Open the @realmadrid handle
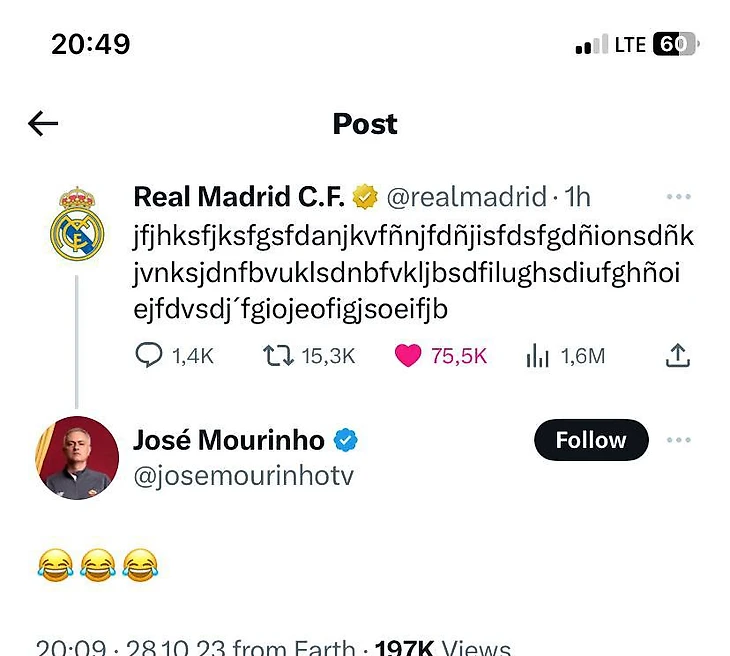 click(466, 197)
